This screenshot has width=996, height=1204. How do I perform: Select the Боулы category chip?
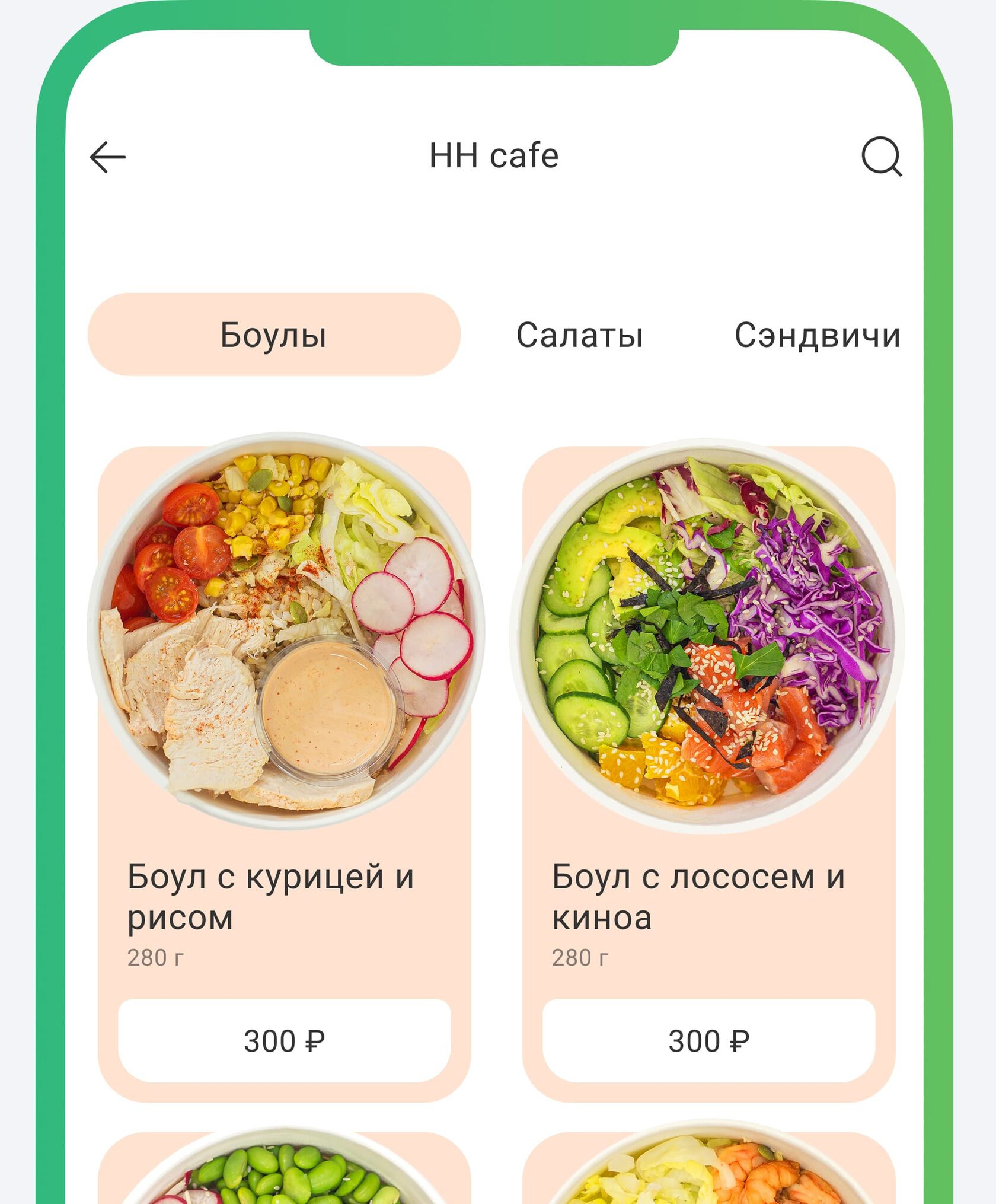[x=274, y=335]
